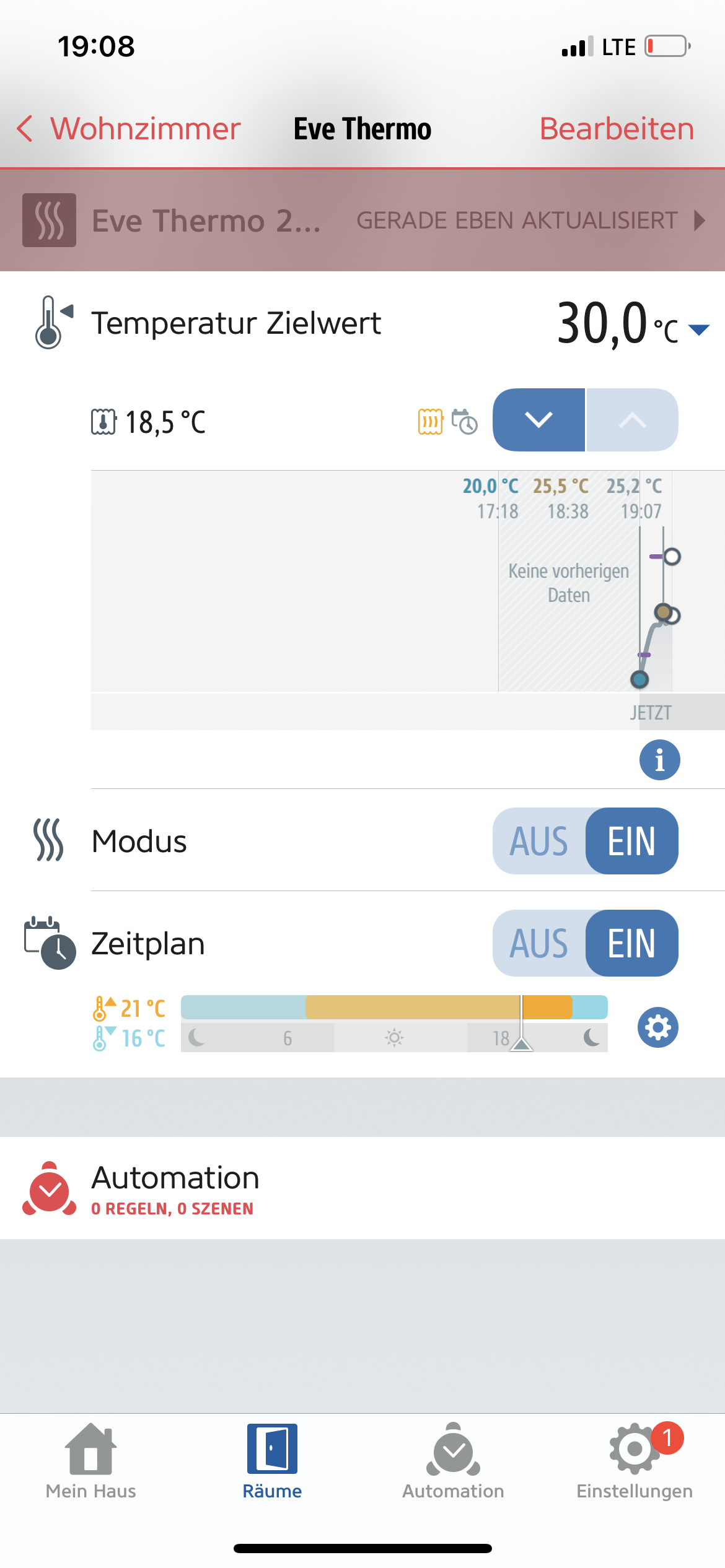Screen dimensions: 725x1568
Task: Go back to Wohnzimmer
Action: pyautogui.click(x=129, y=129)
